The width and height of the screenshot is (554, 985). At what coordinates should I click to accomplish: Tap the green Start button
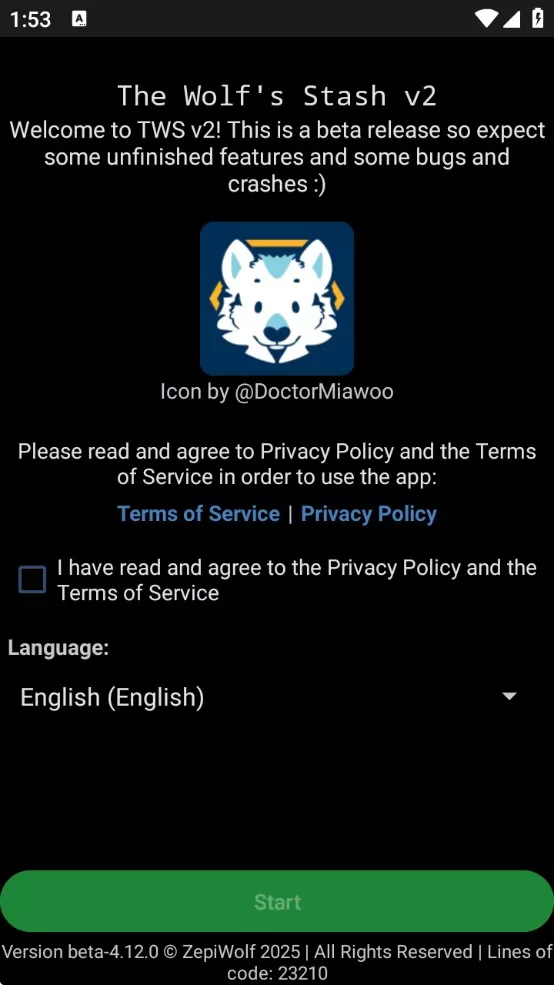277,901
